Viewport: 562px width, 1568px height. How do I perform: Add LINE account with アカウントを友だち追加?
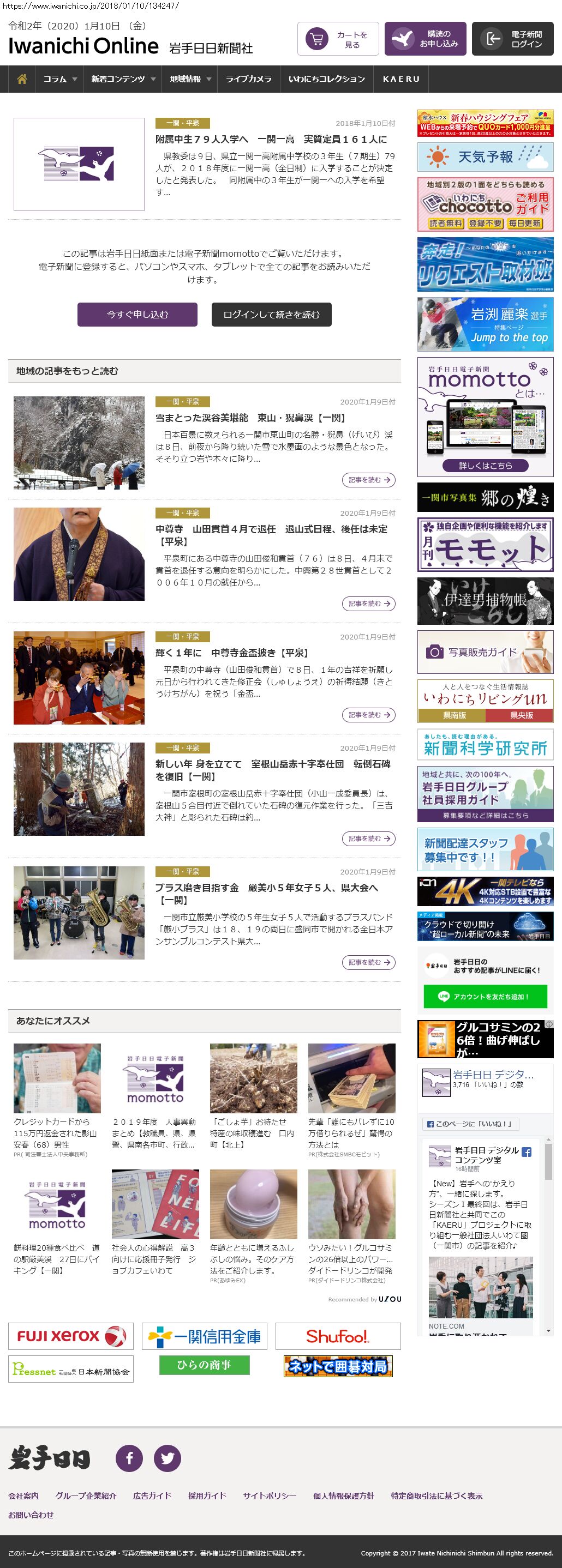pos(485,997)
